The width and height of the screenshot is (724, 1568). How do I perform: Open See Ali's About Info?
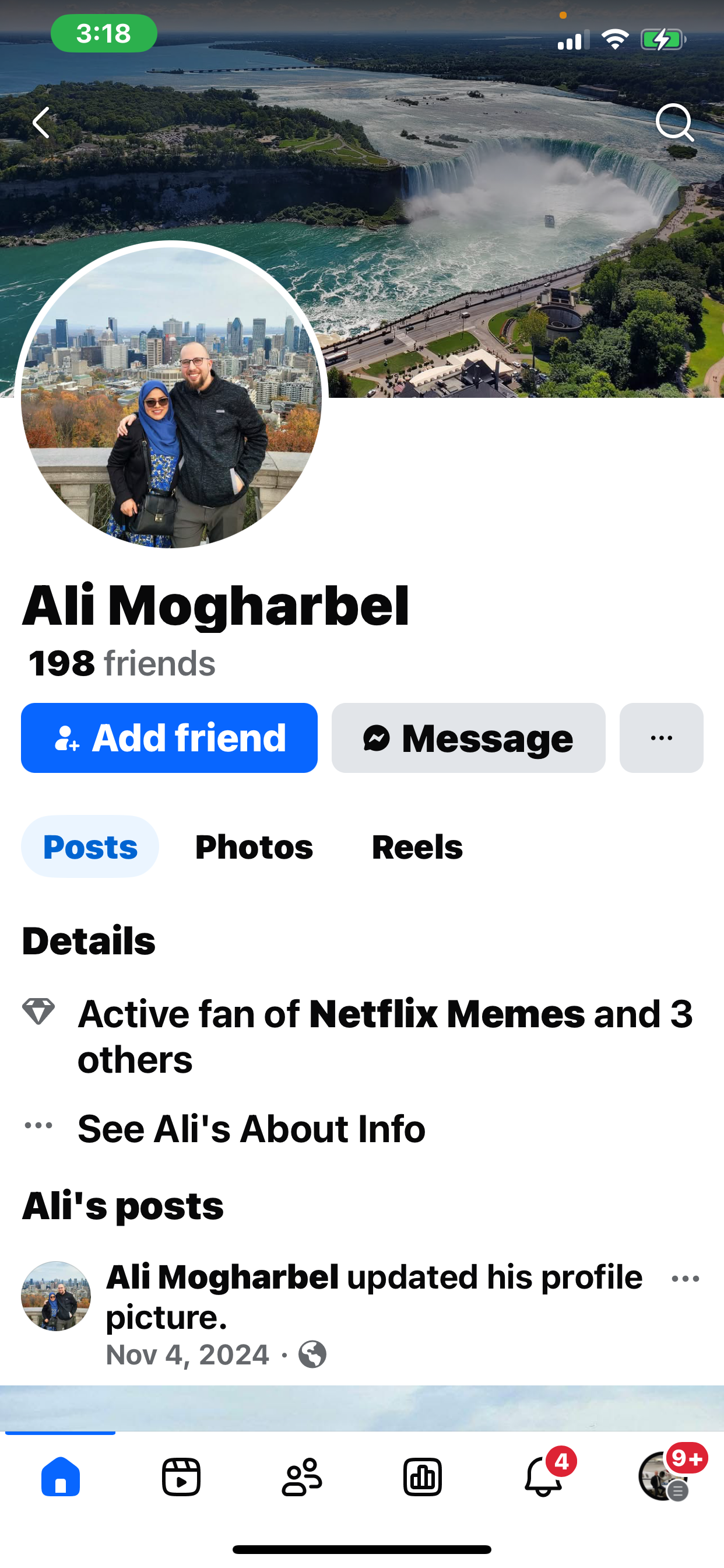point(251,1128)
